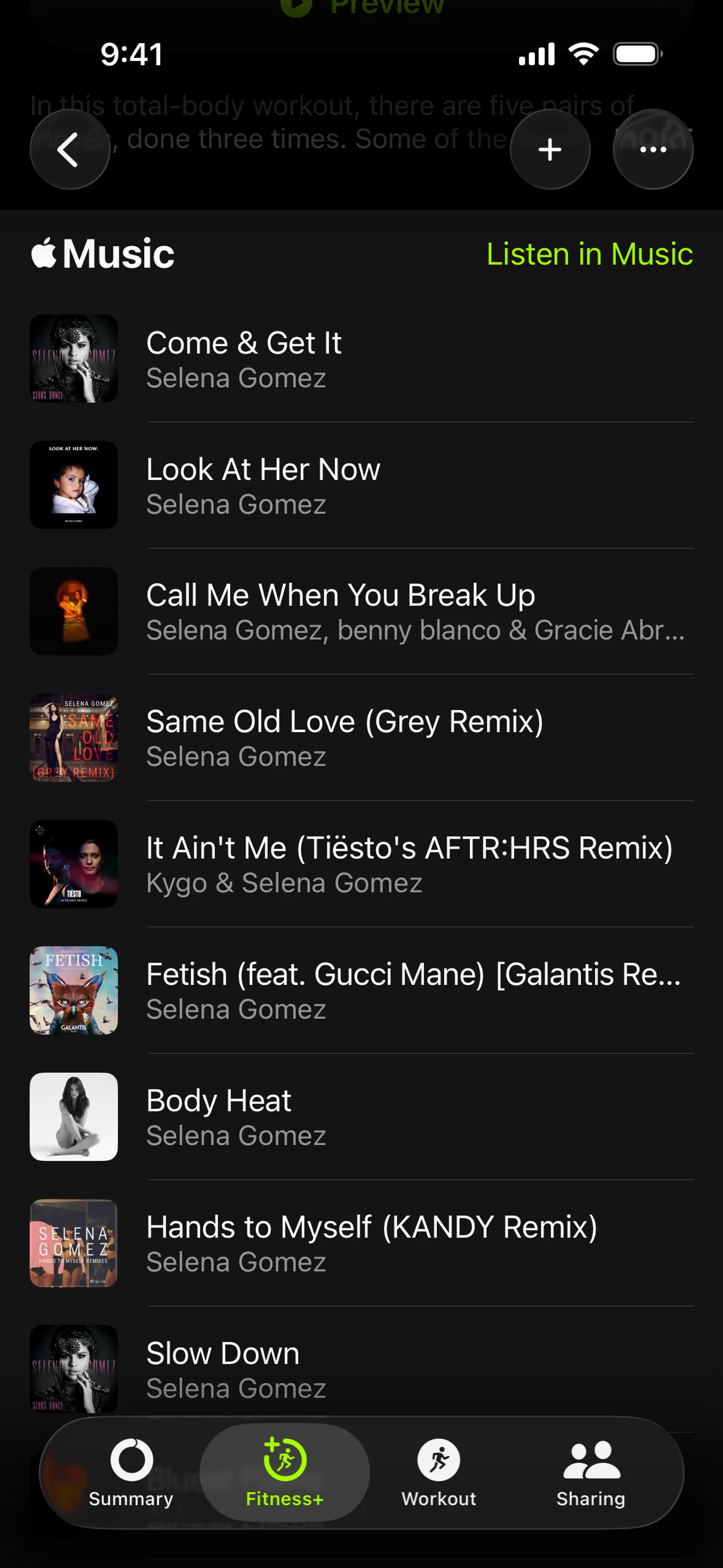Choose Hands to Myself (KANDY Remix)
The width and height of the screenshot is (723, 1568).
(x=361, y=1243)
